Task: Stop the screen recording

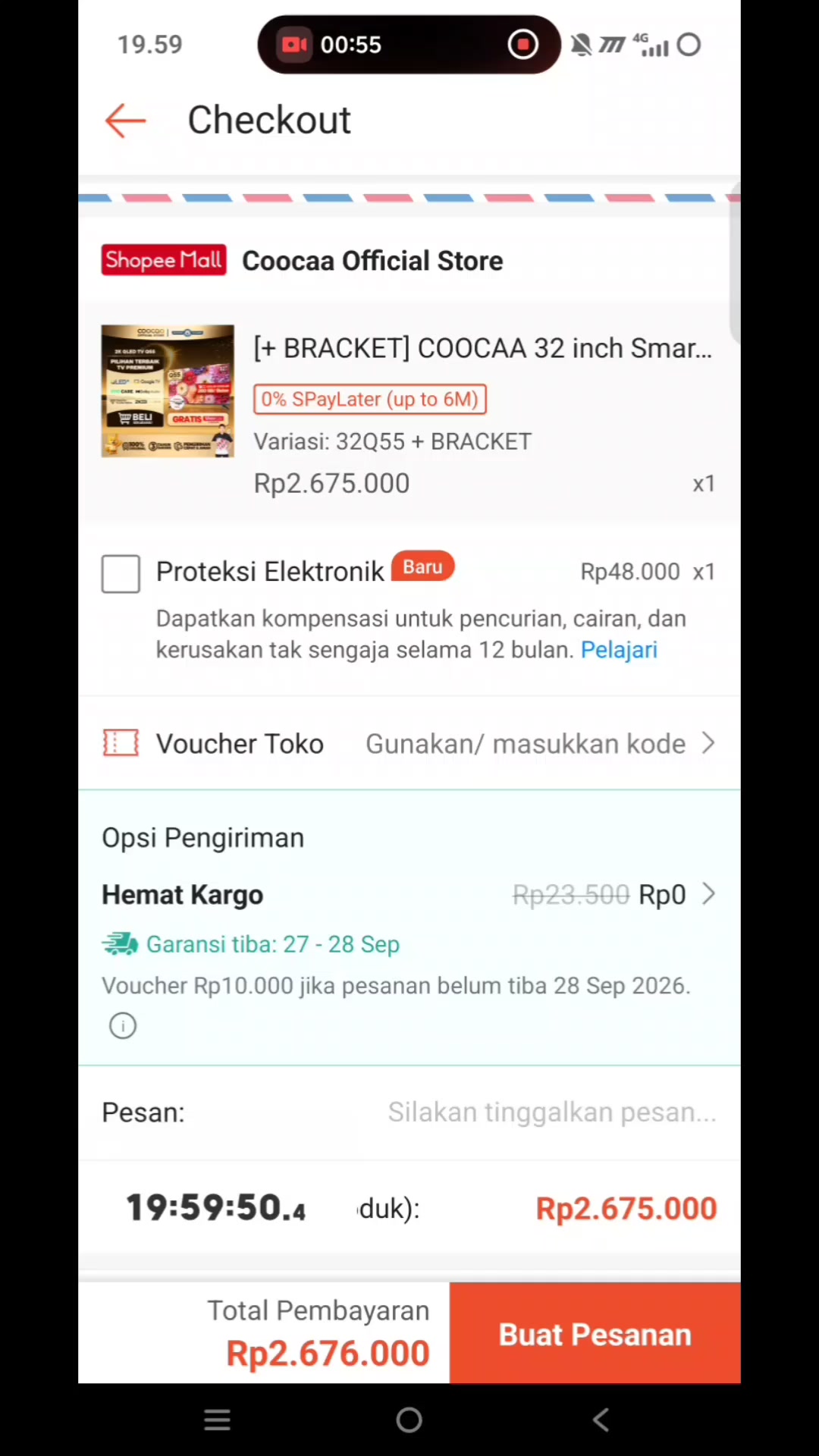Action: 523,45
